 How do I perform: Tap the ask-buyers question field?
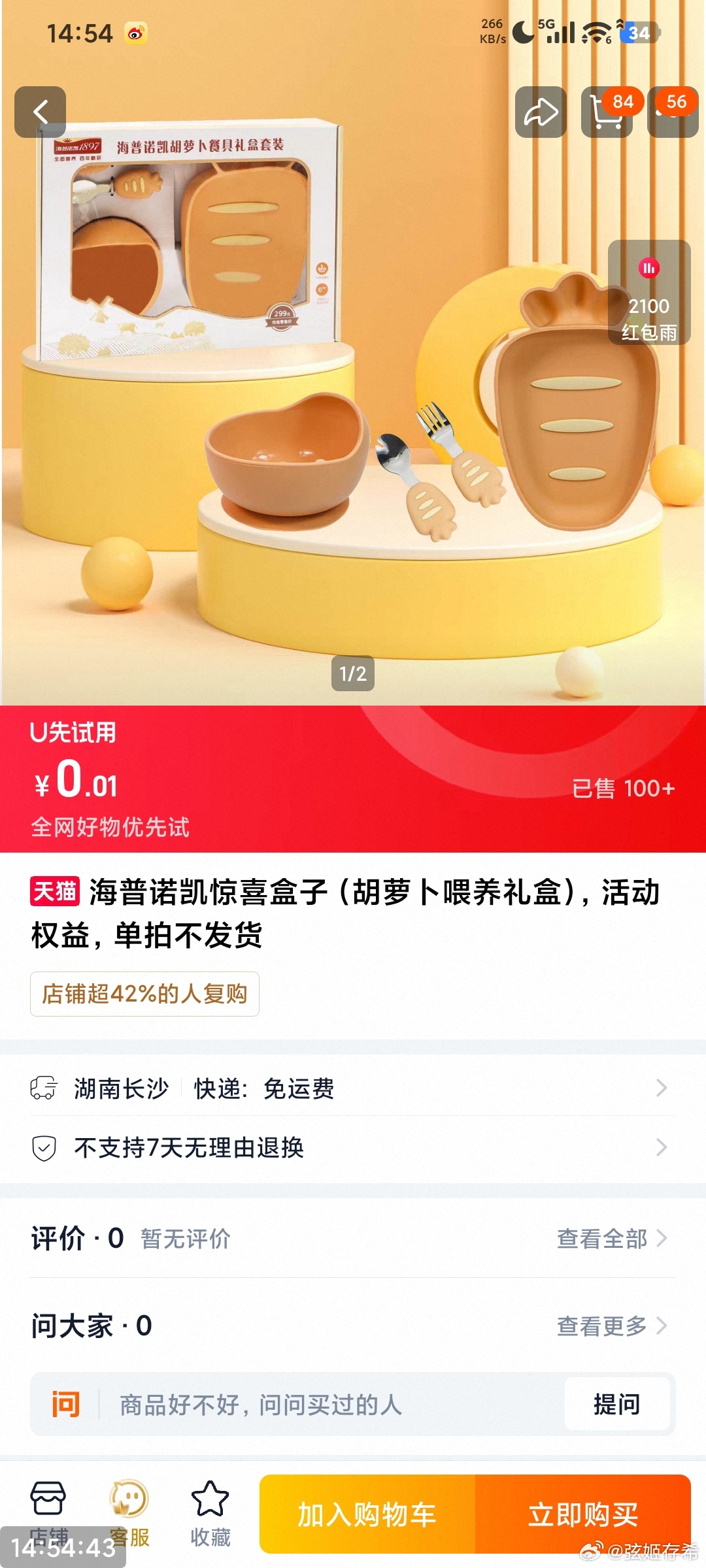coord(294,1404)
